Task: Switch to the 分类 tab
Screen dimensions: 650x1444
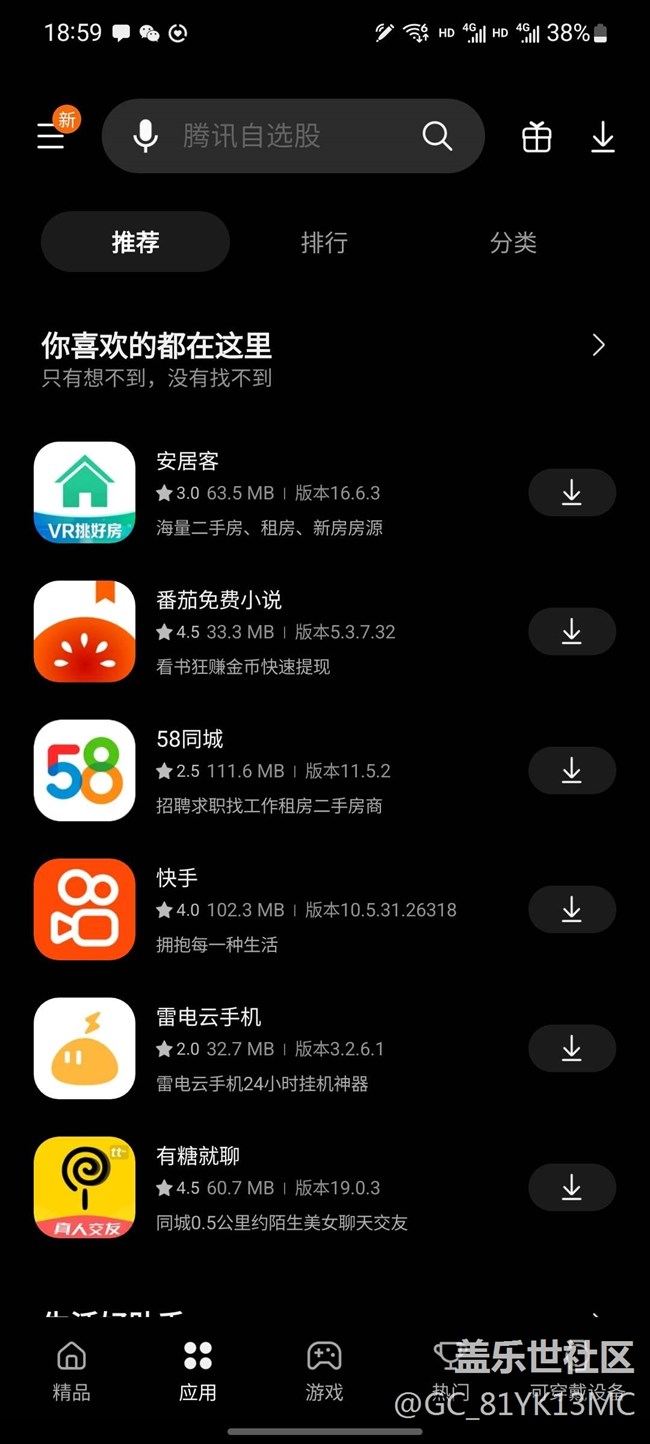Action: 513,242
